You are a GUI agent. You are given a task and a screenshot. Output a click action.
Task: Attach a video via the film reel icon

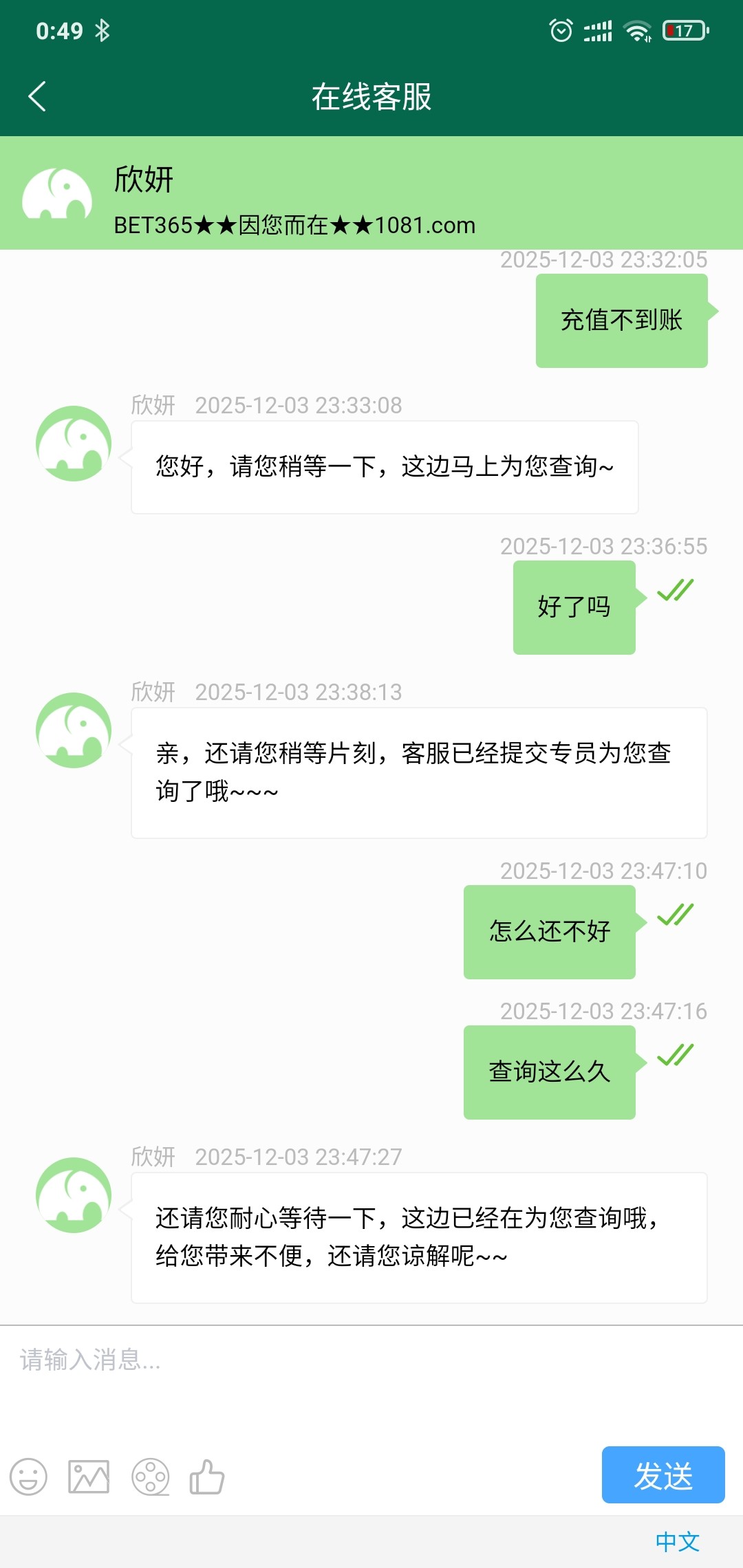coord(151,1477)
